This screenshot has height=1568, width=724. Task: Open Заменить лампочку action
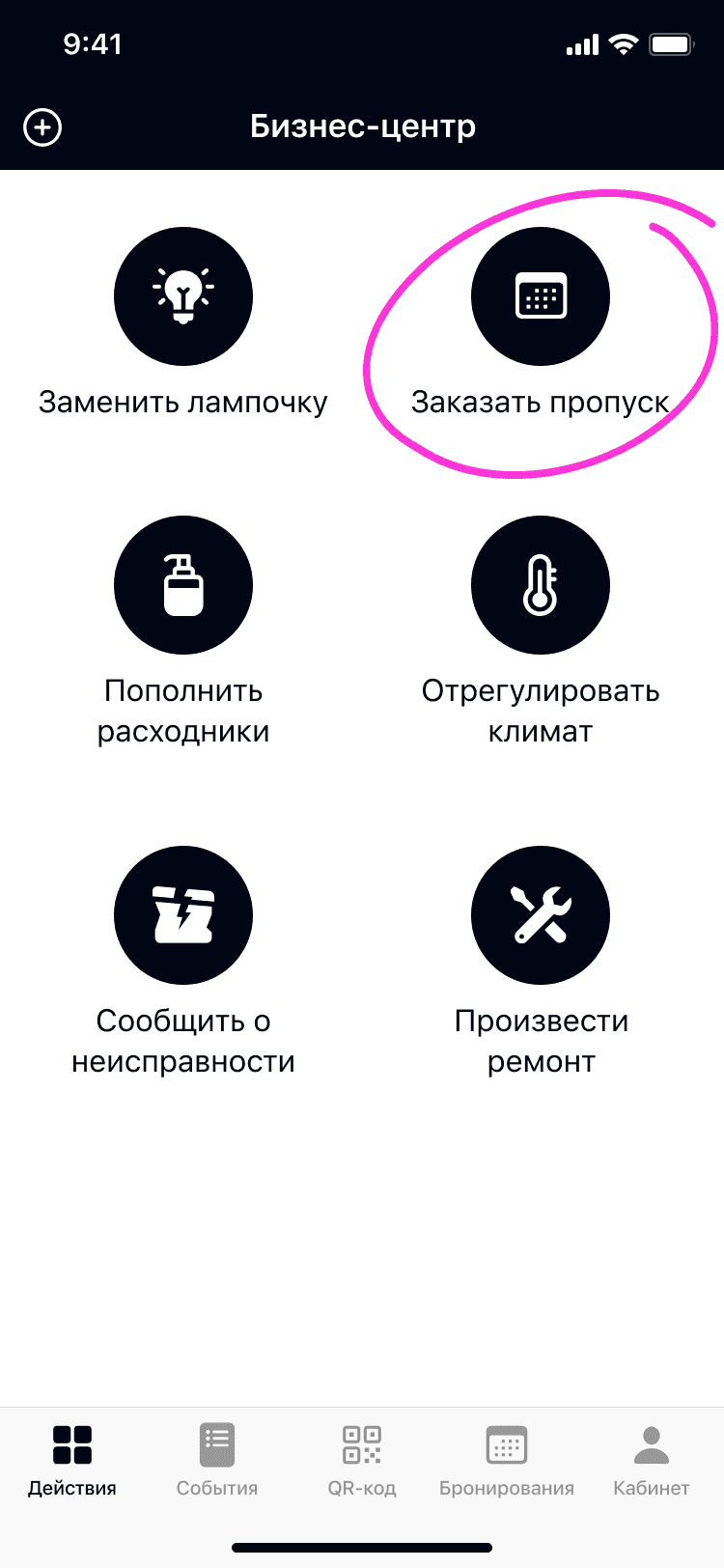pos(183,296)
